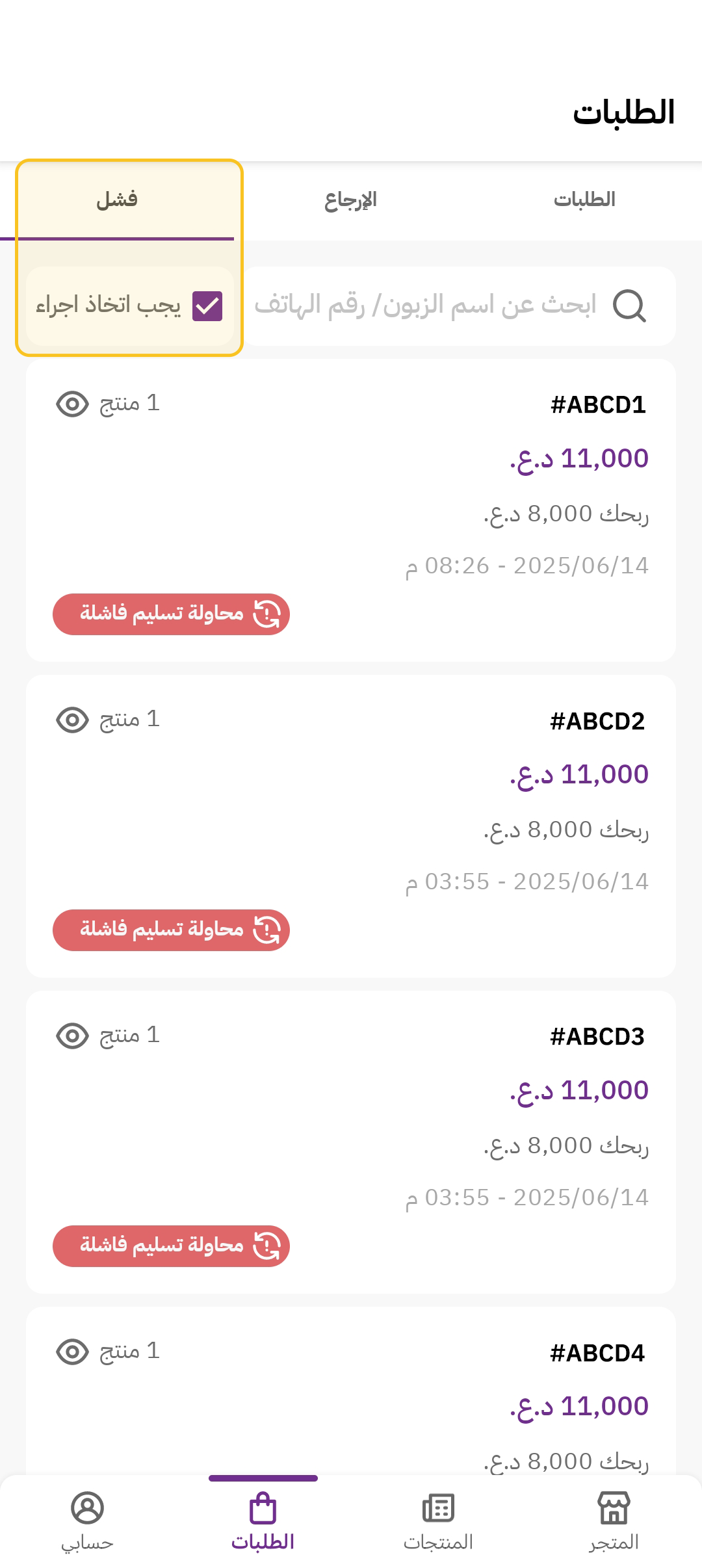Open حسابي account tab

88,1521
